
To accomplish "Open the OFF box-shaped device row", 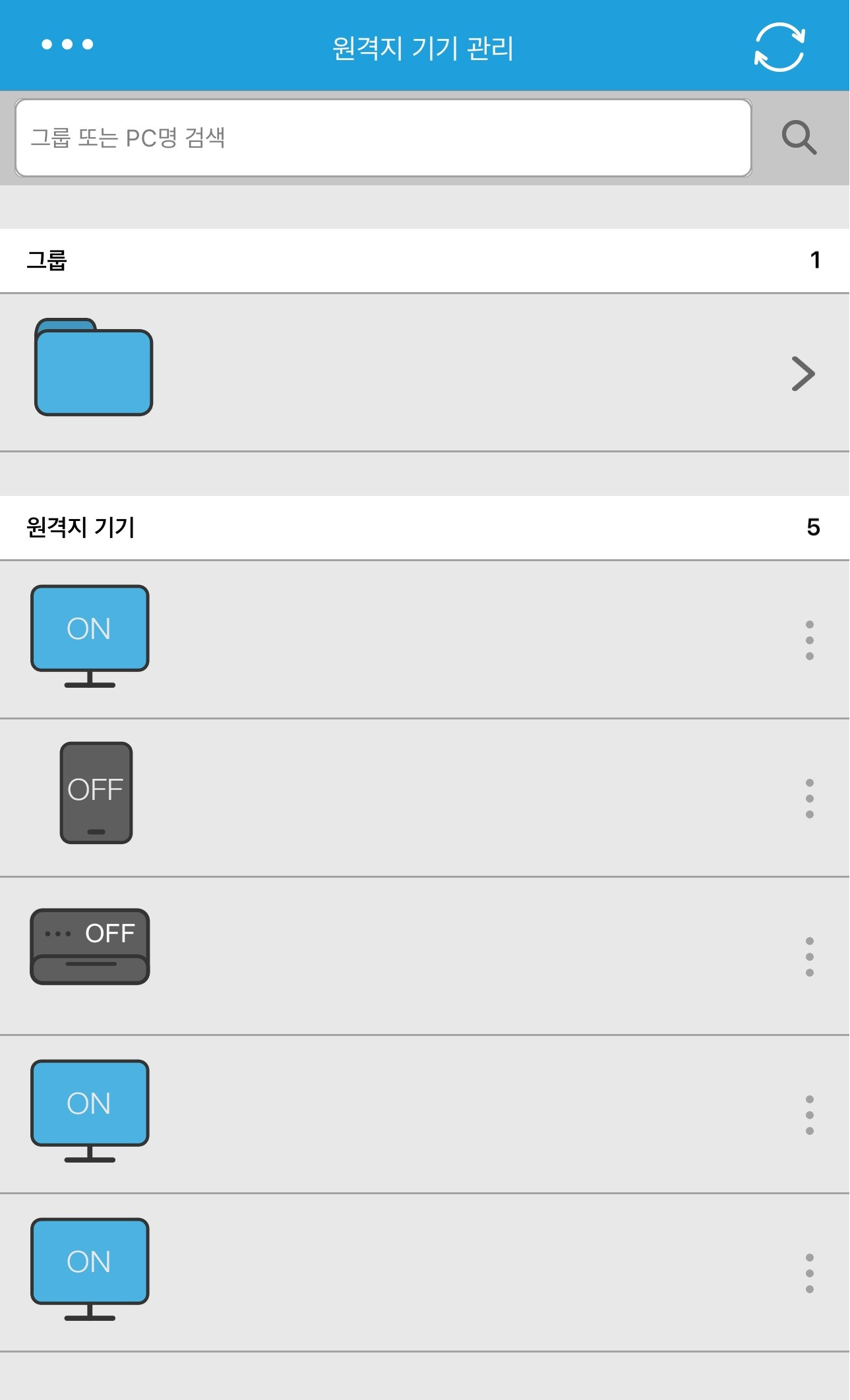I will point(425,956).
